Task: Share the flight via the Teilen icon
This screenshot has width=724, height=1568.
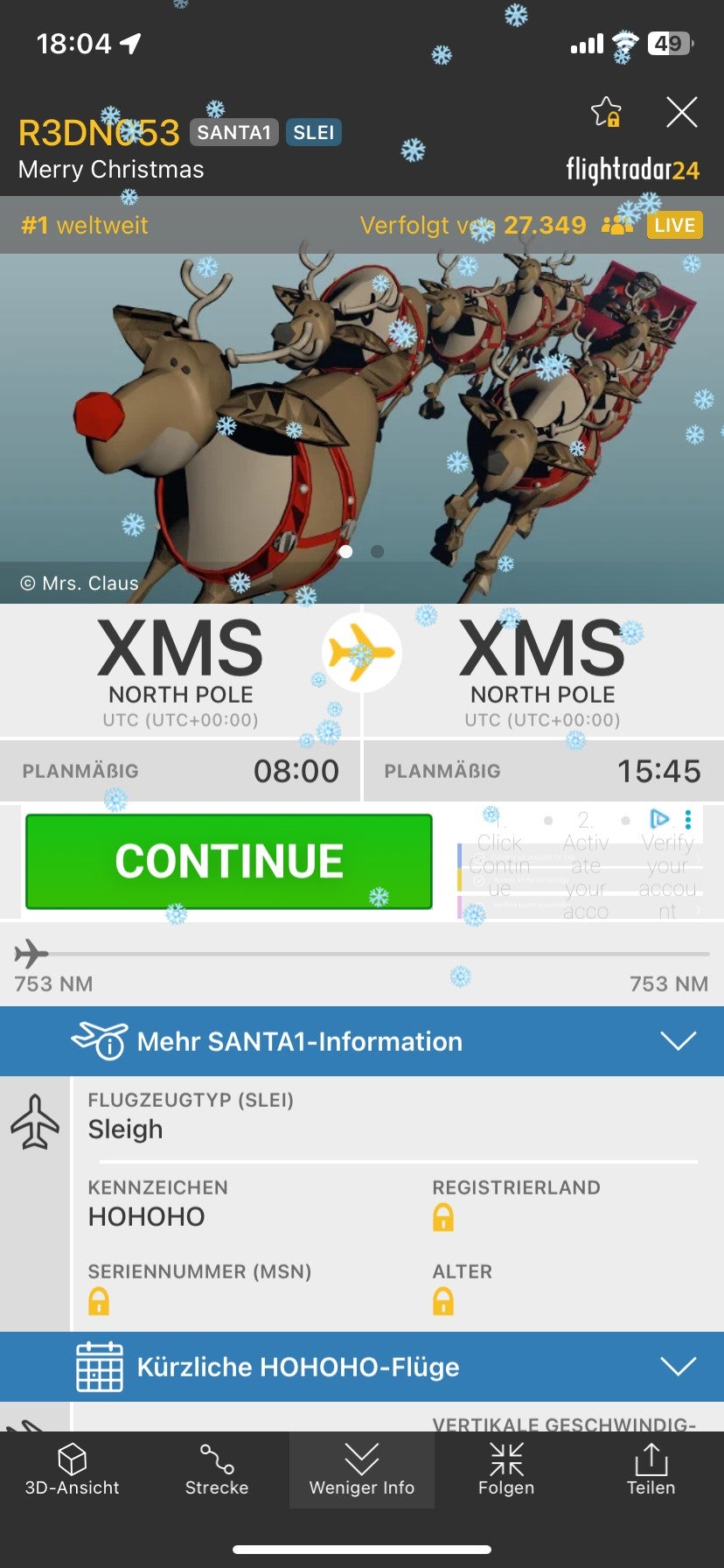Action: (651, 1470)
